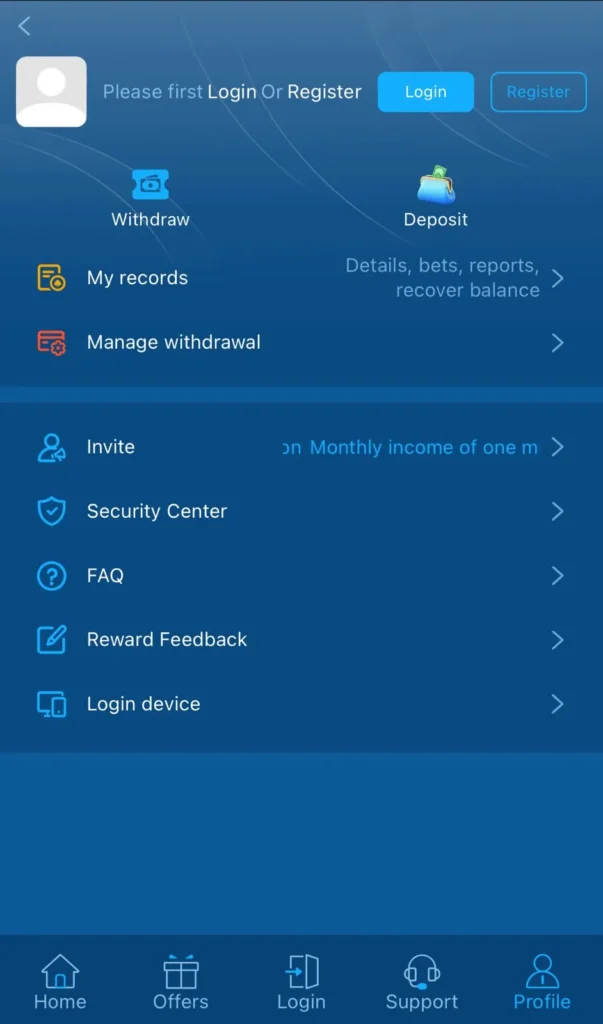Open Manage withdrawal

click(x=173, y=342)
